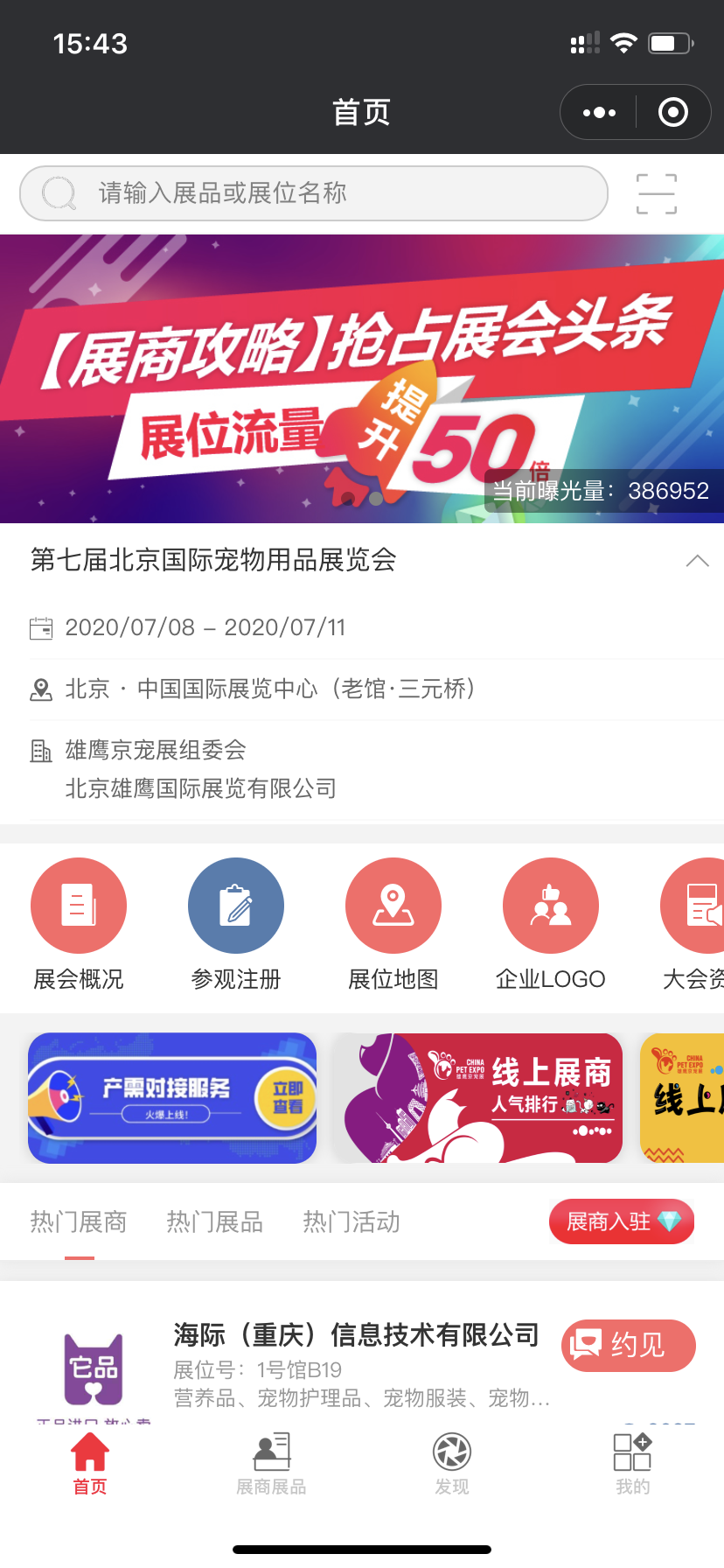Open the 线上展商人气排行 card
The width and height of the screenshot is (724, 1568).
coord(479,1098)
